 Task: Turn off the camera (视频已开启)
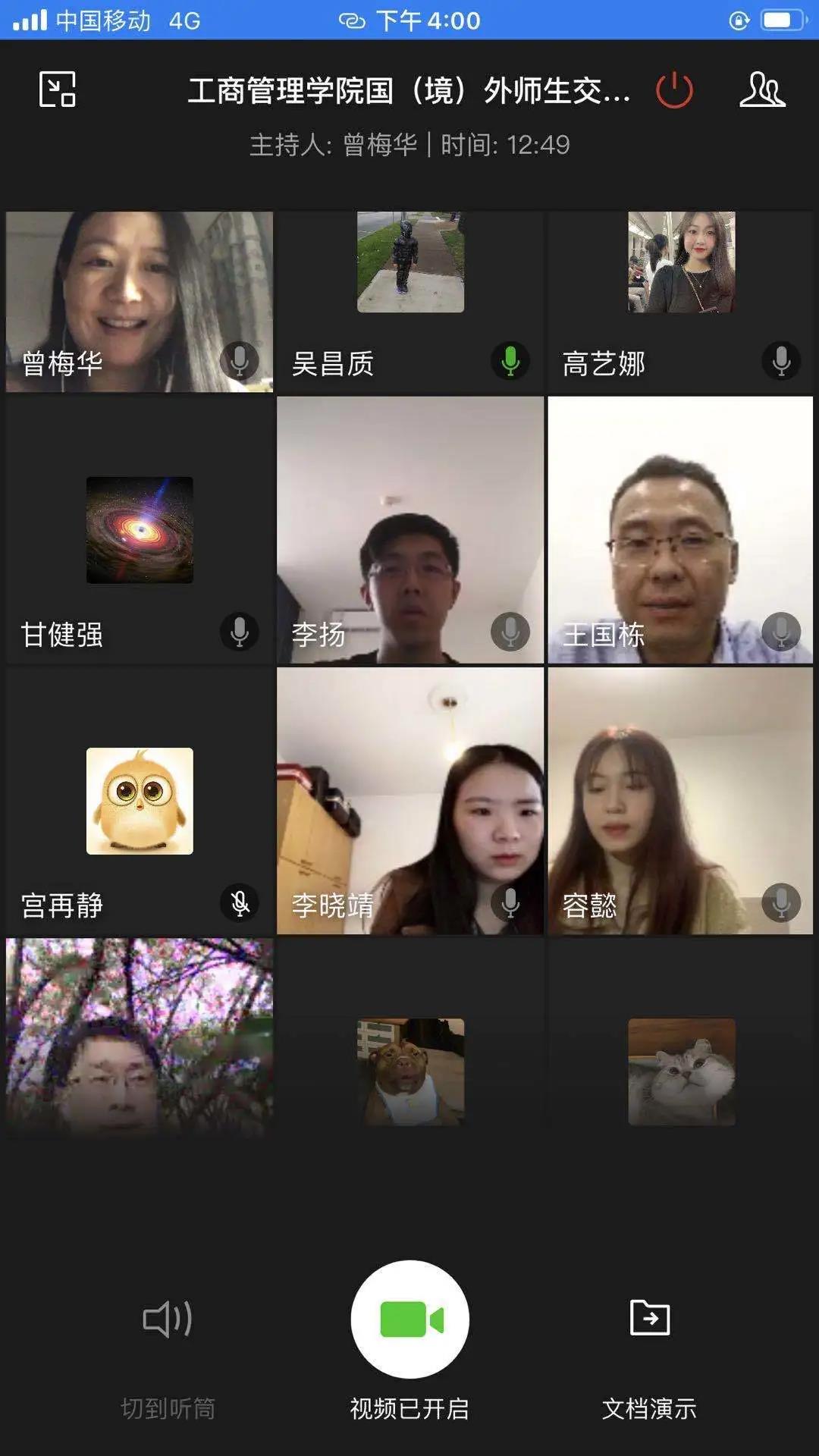409,1319
